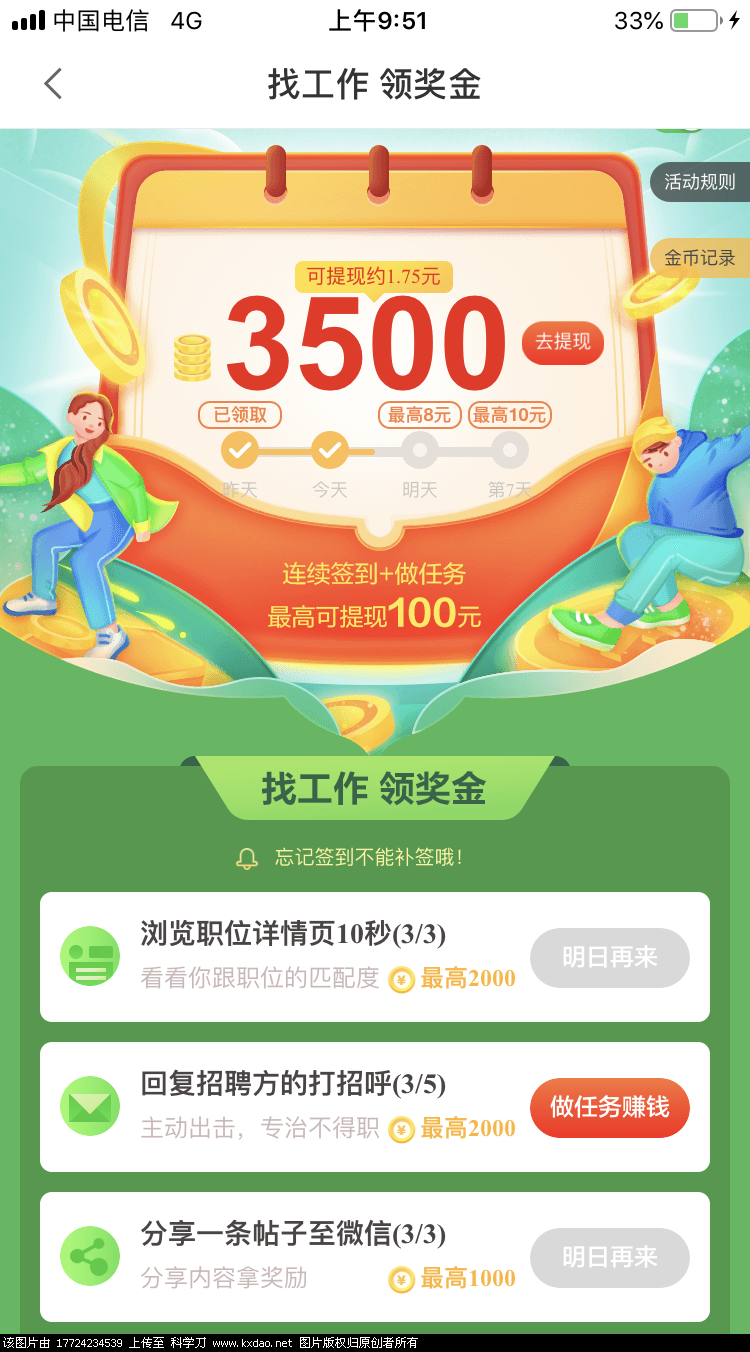Open the 金币记录 panel
750x1352 pixels.
click(x=702, y=257)
